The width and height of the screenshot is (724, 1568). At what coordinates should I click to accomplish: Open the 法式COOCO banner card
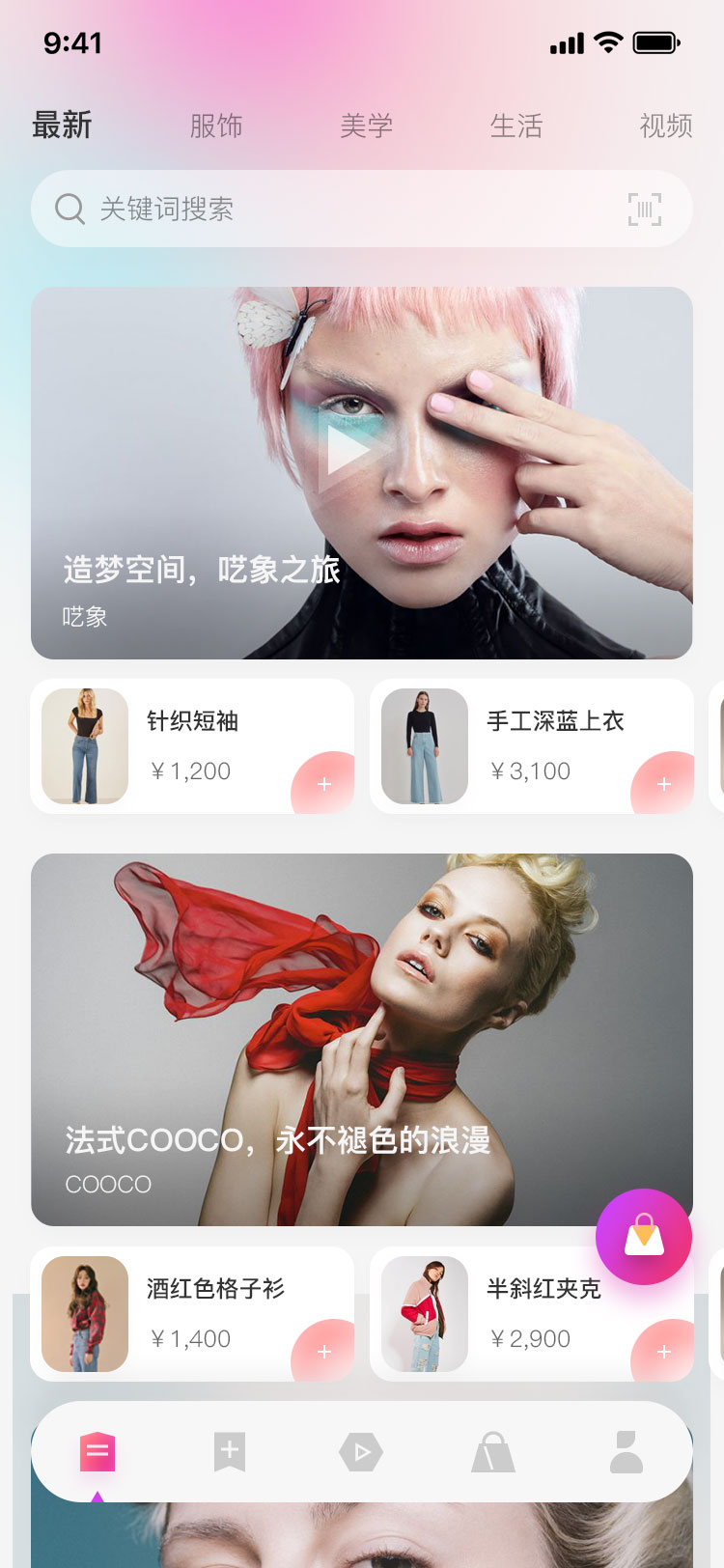[x=361, y=1039]
